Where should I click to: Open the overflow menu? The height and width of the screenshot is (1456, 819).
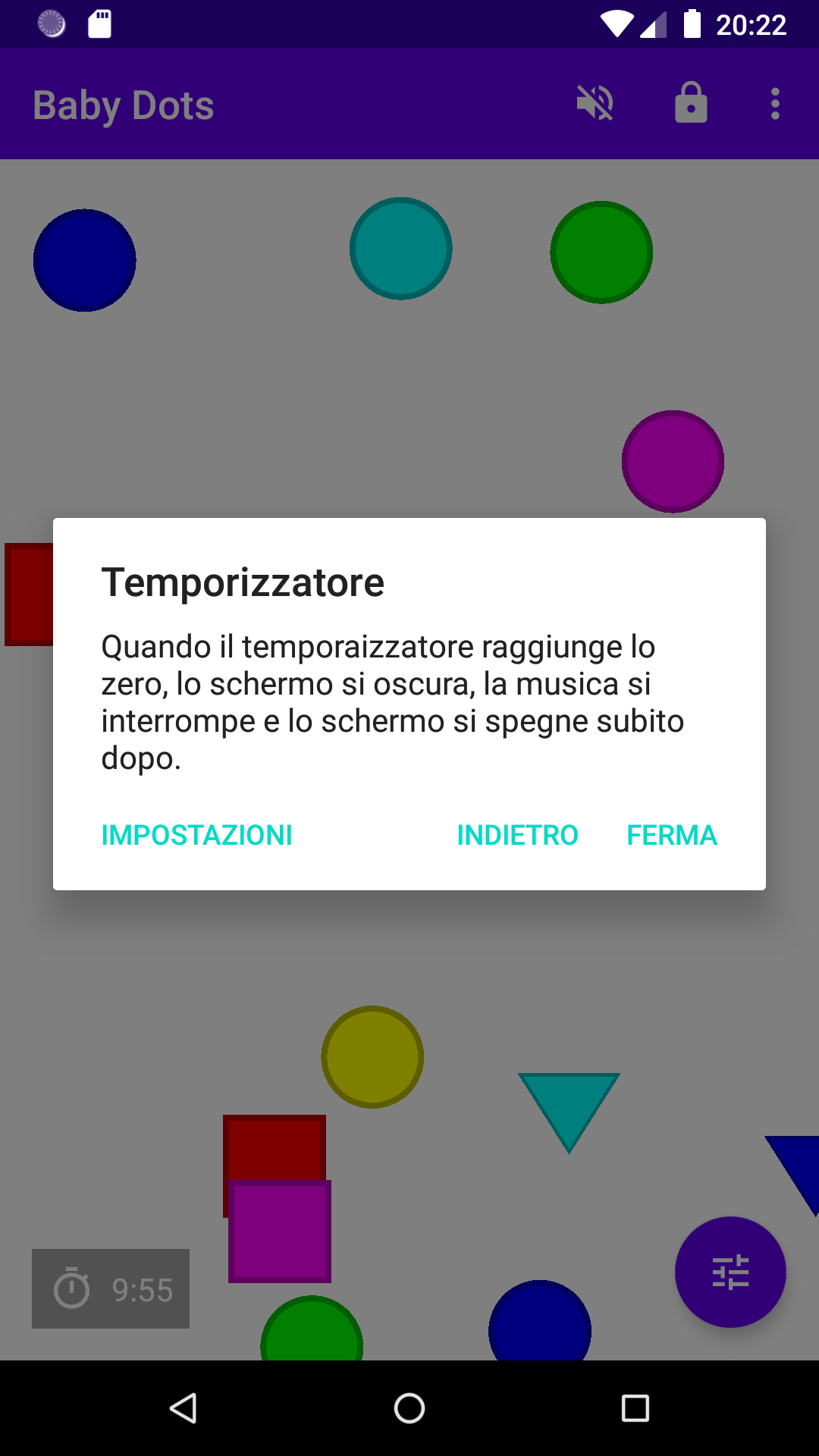tap(775, 103)
